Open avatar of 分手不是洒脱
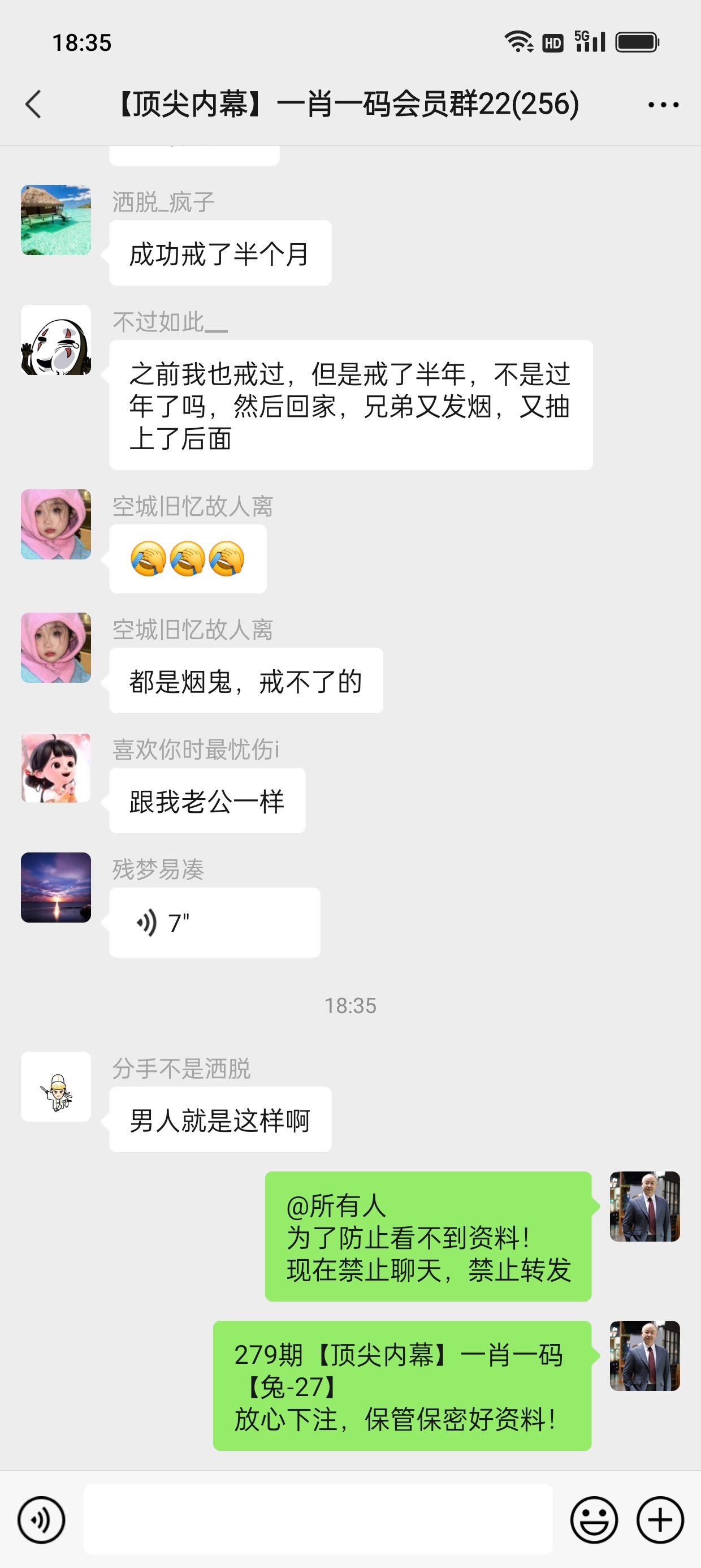This screenshot has height=1568, width=701. (56, 1086)
